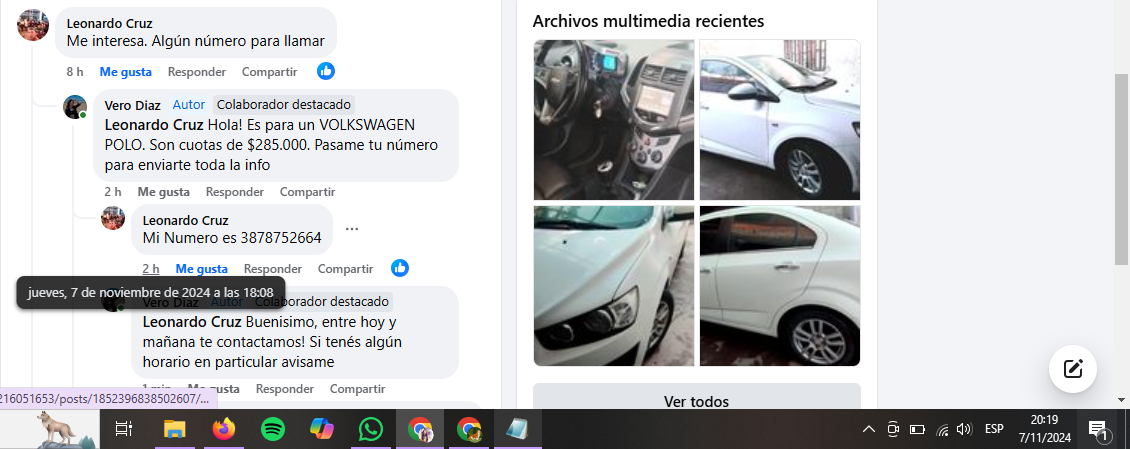Screen dimensions: 1130x449
Task: Reply to Leonardo Cruz's 'Me interesa' comment
Action: pos(196,72)
